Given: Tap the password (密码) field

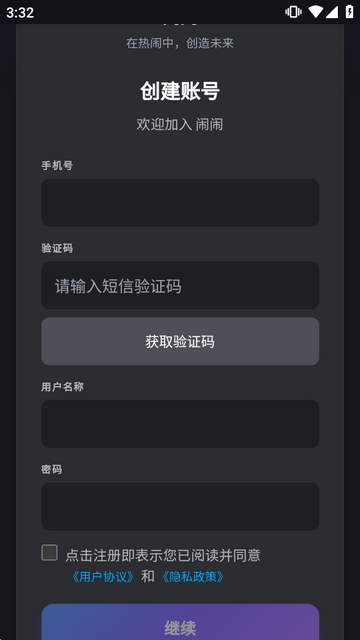Looking at the screenshot, I should click(x=180, y=507).
